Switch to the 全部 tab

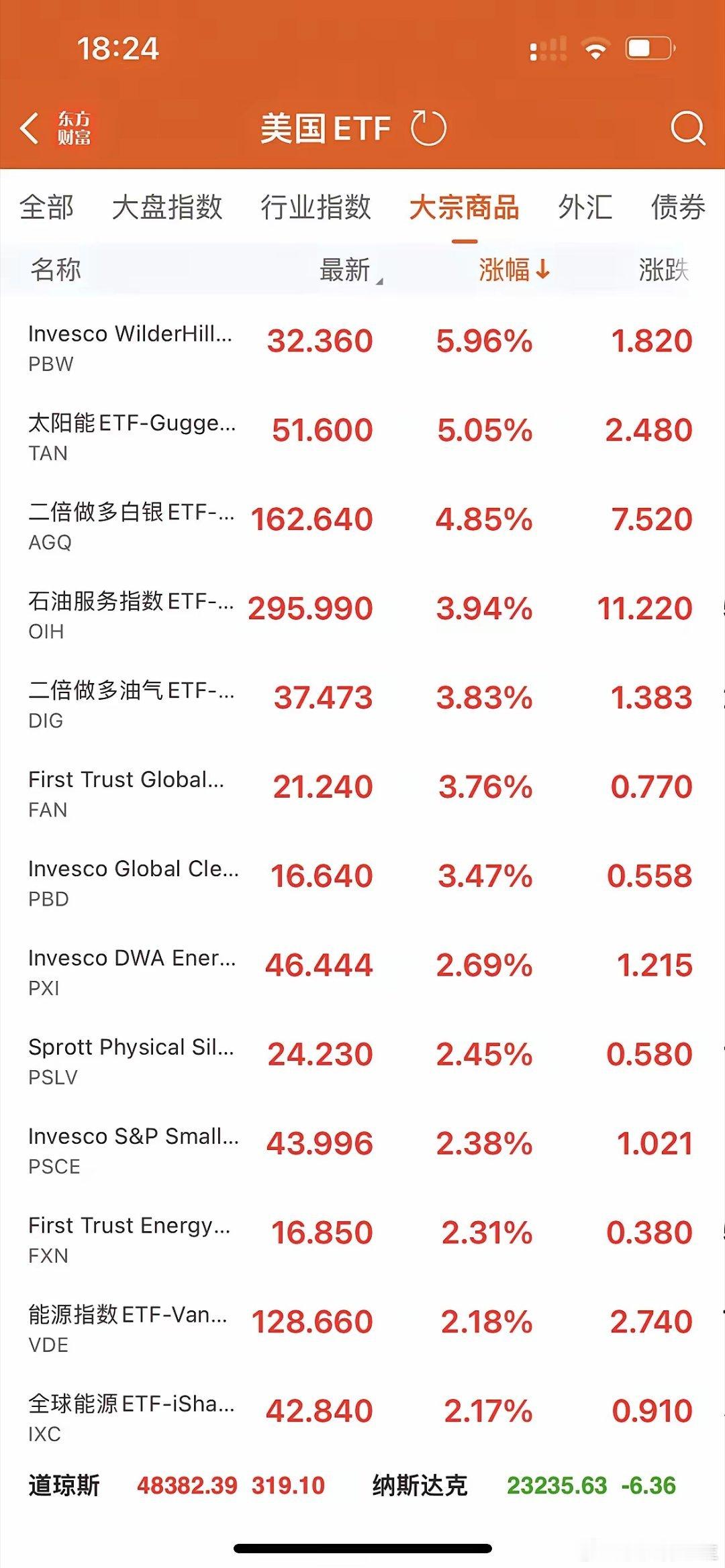tap(47, 208)
